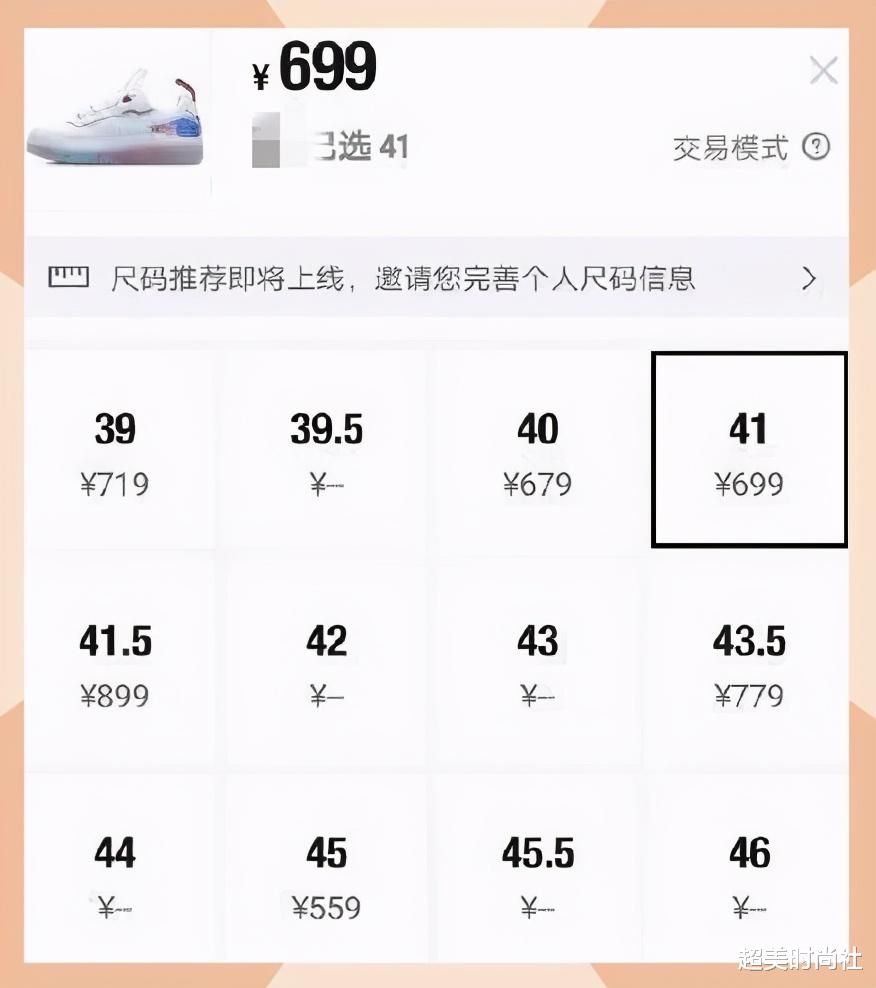Select the size 43 option
Image resolution: width=876 pixels, height=988 pixels.
(x=538, y=660)
